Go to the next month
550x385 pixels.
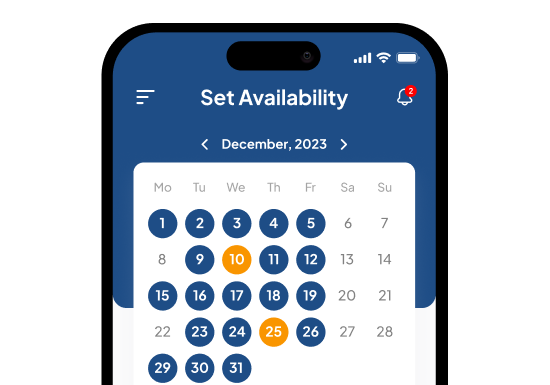pos(344,144)
